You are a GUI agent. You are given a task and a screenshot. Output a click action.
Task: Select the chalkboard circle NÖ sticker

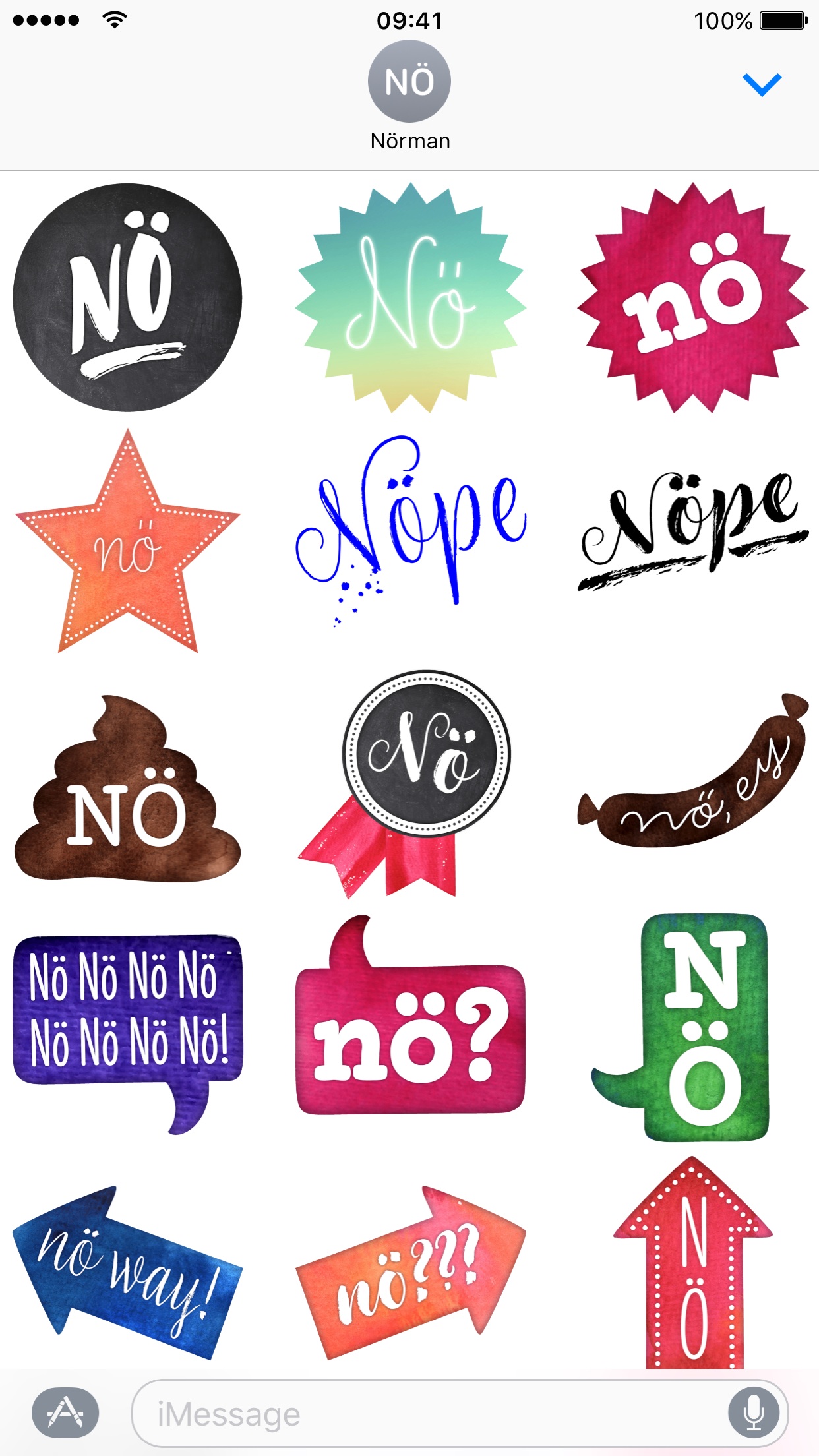coord(128,297)
